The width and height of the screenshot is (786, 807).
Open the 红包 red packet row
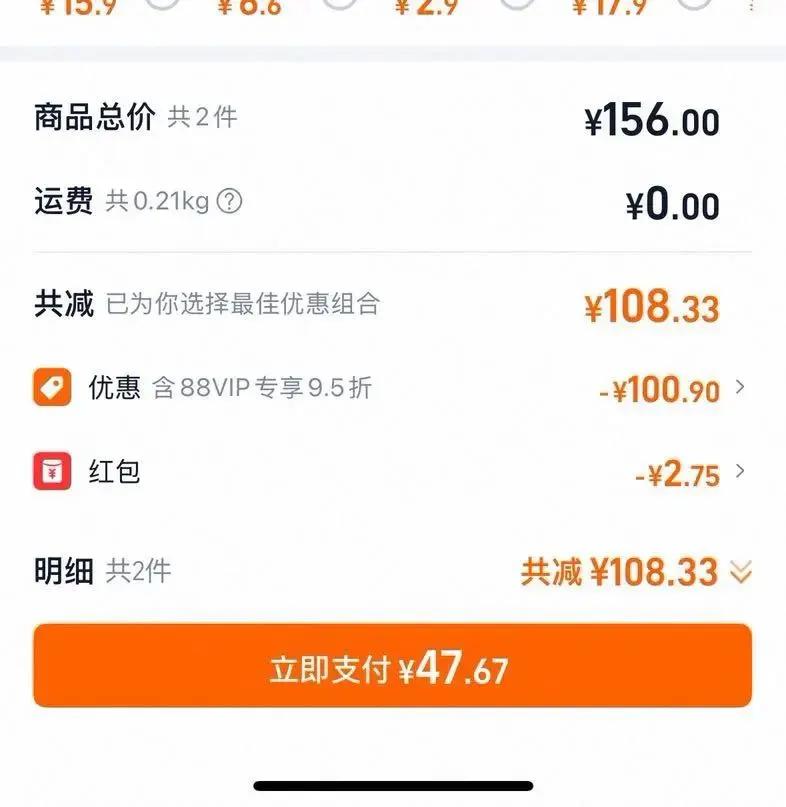[x=392, y=471]
